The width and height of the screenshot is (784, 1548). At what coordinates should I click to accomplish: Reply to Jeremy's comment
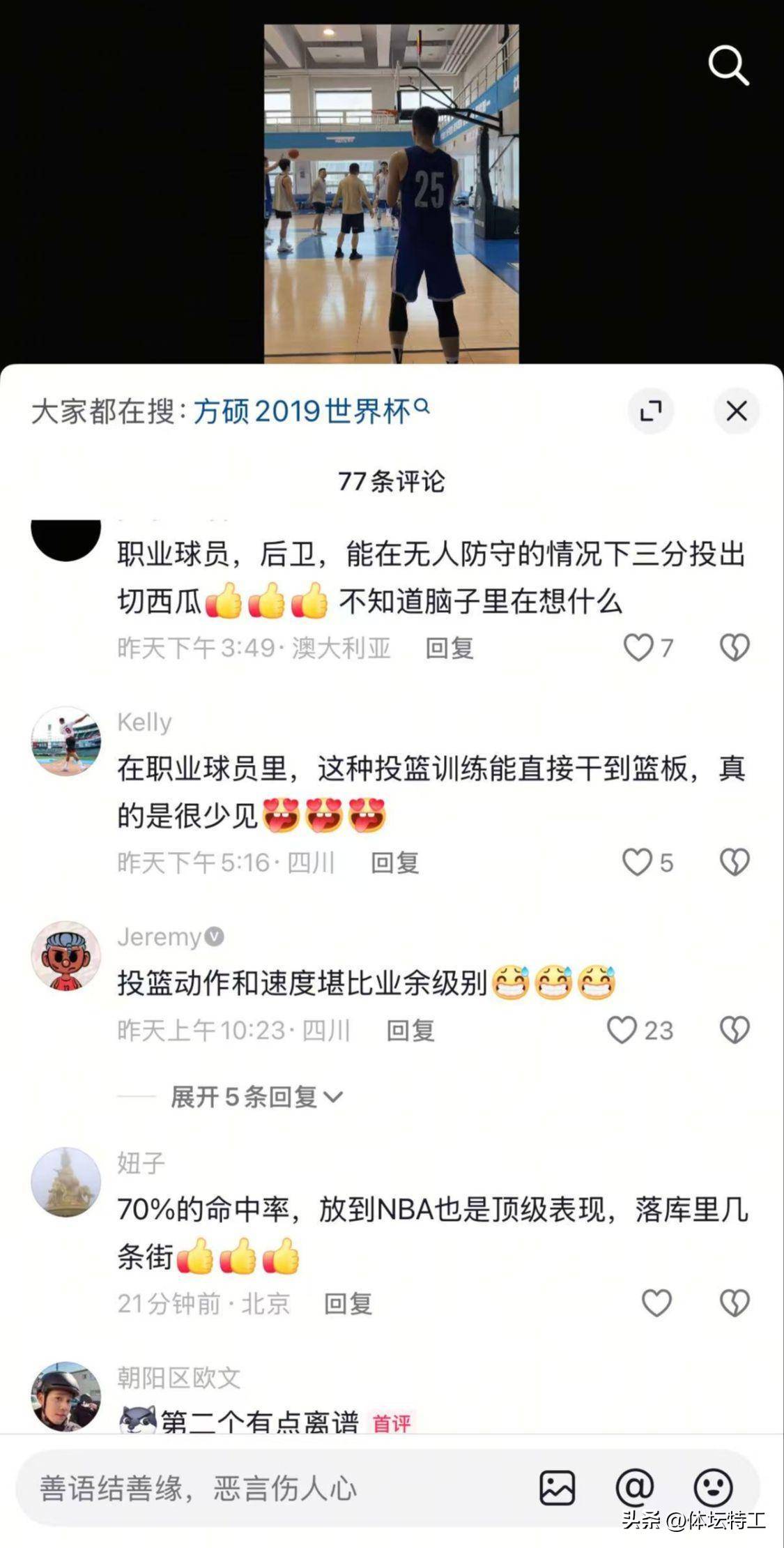[x=410, y=1031]
